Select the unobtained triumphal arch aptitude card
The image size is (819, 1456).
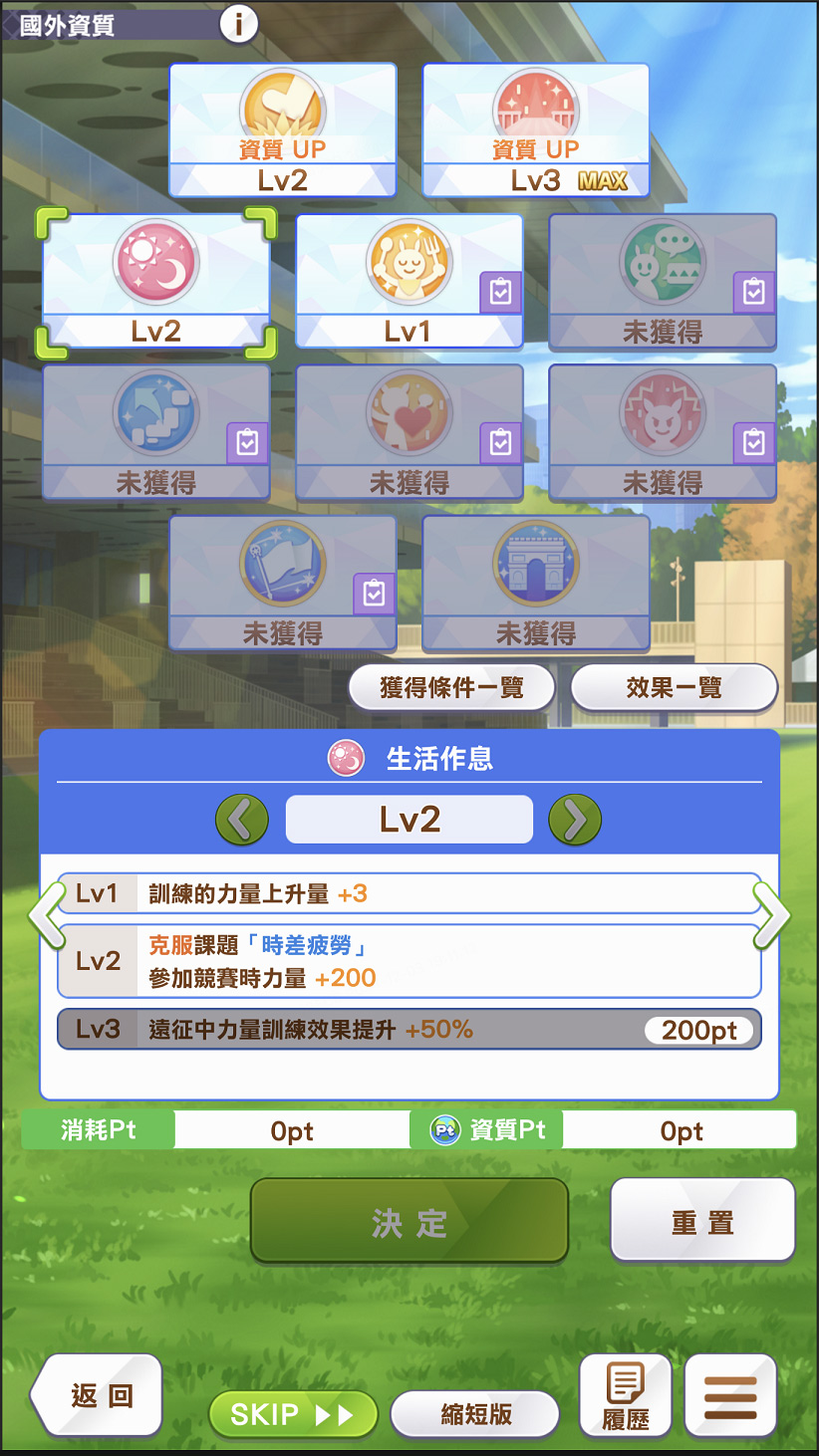(x=536, y=583)
